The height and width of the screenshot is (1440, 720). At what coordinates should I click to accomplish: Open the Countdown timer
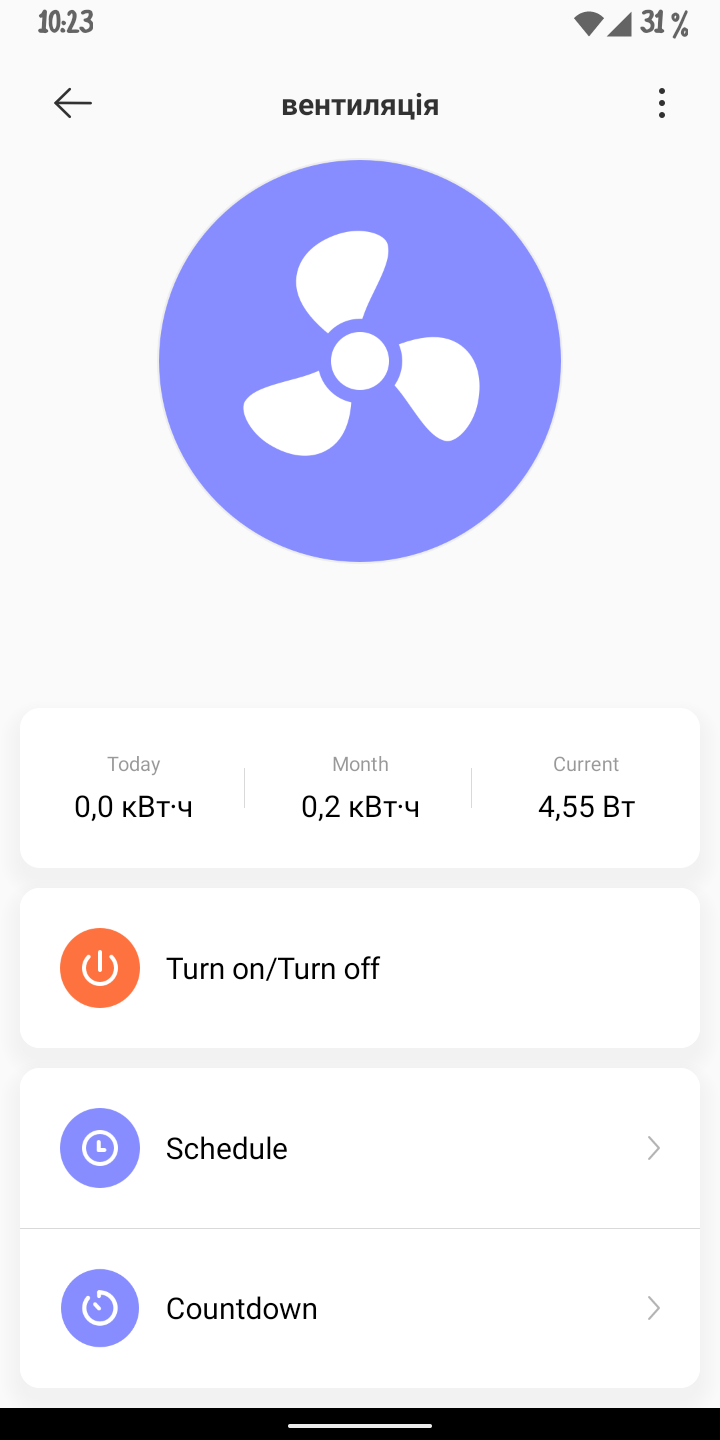(x=360, y=1308)
